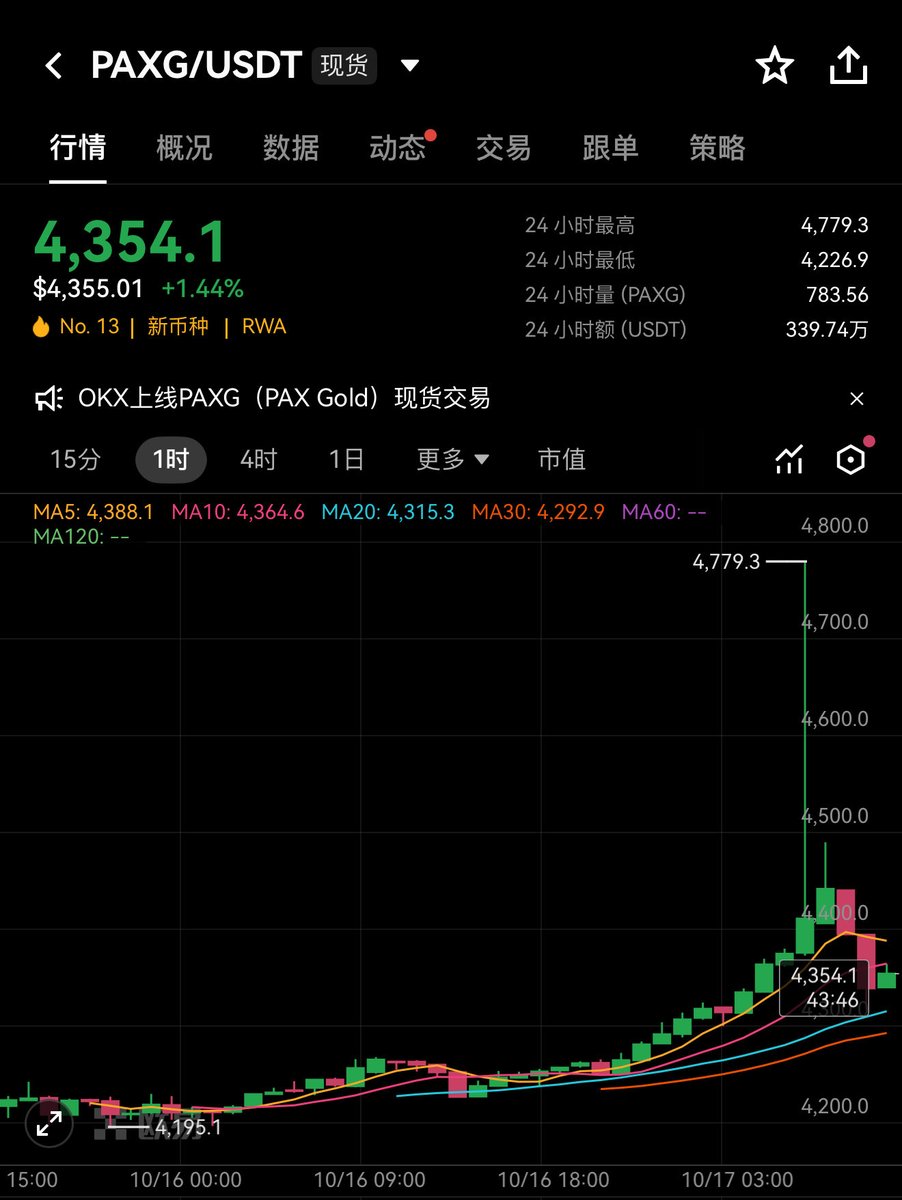902x1200 pixels.
Task: Switch to the 数据 tab
Action: tap(291, 148)
